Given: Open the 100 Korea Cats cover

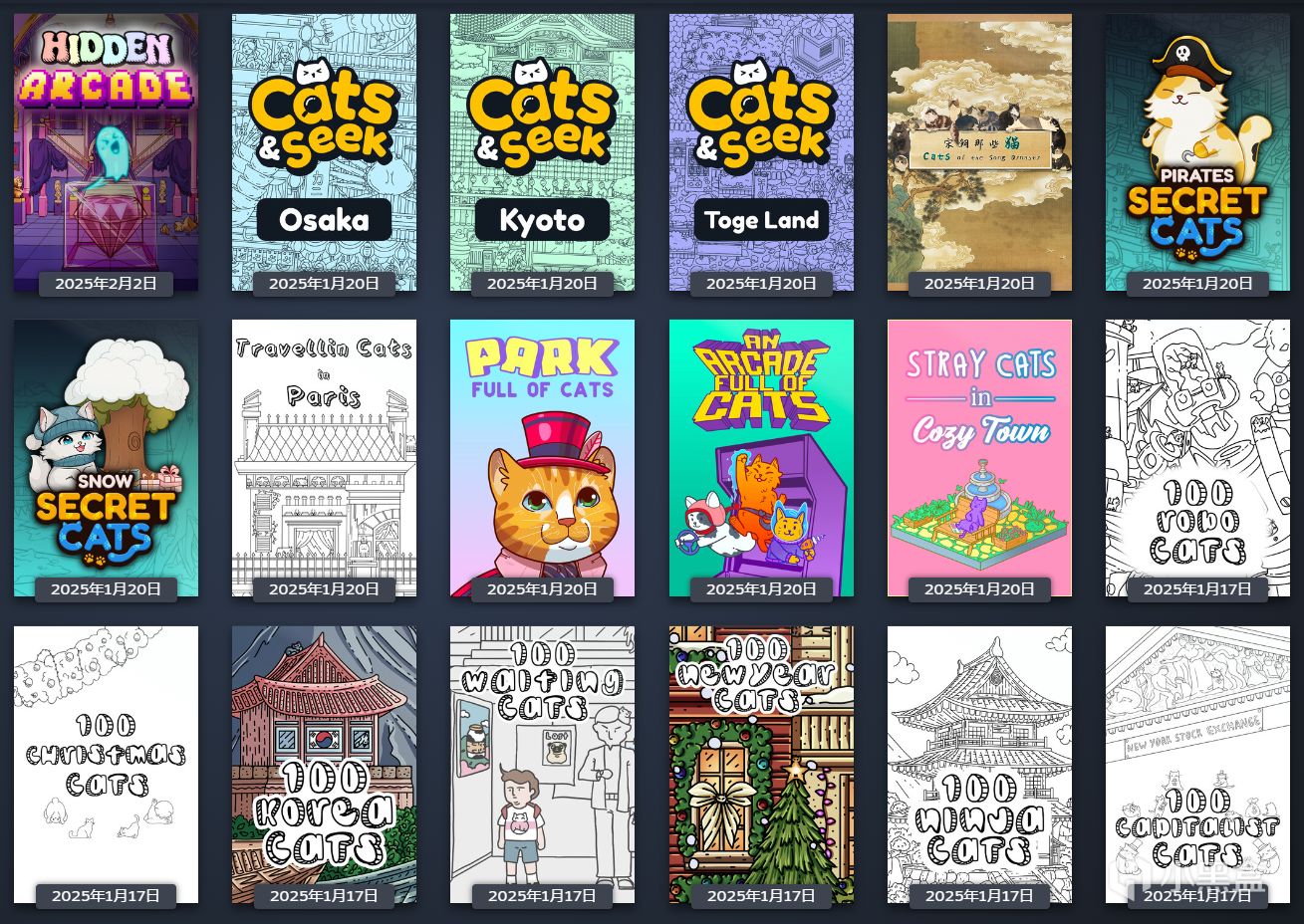Looking at the screenshot, I should click(x=324, y=763).
